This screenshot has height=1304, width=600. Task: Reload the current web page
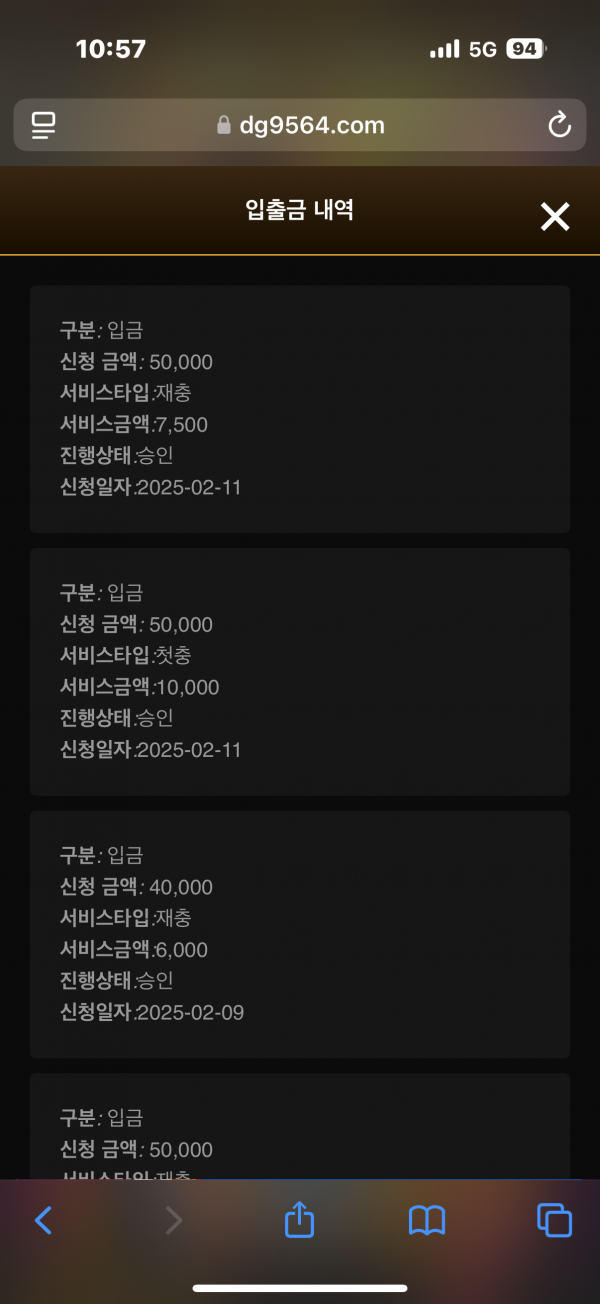[x=559, y=125]
